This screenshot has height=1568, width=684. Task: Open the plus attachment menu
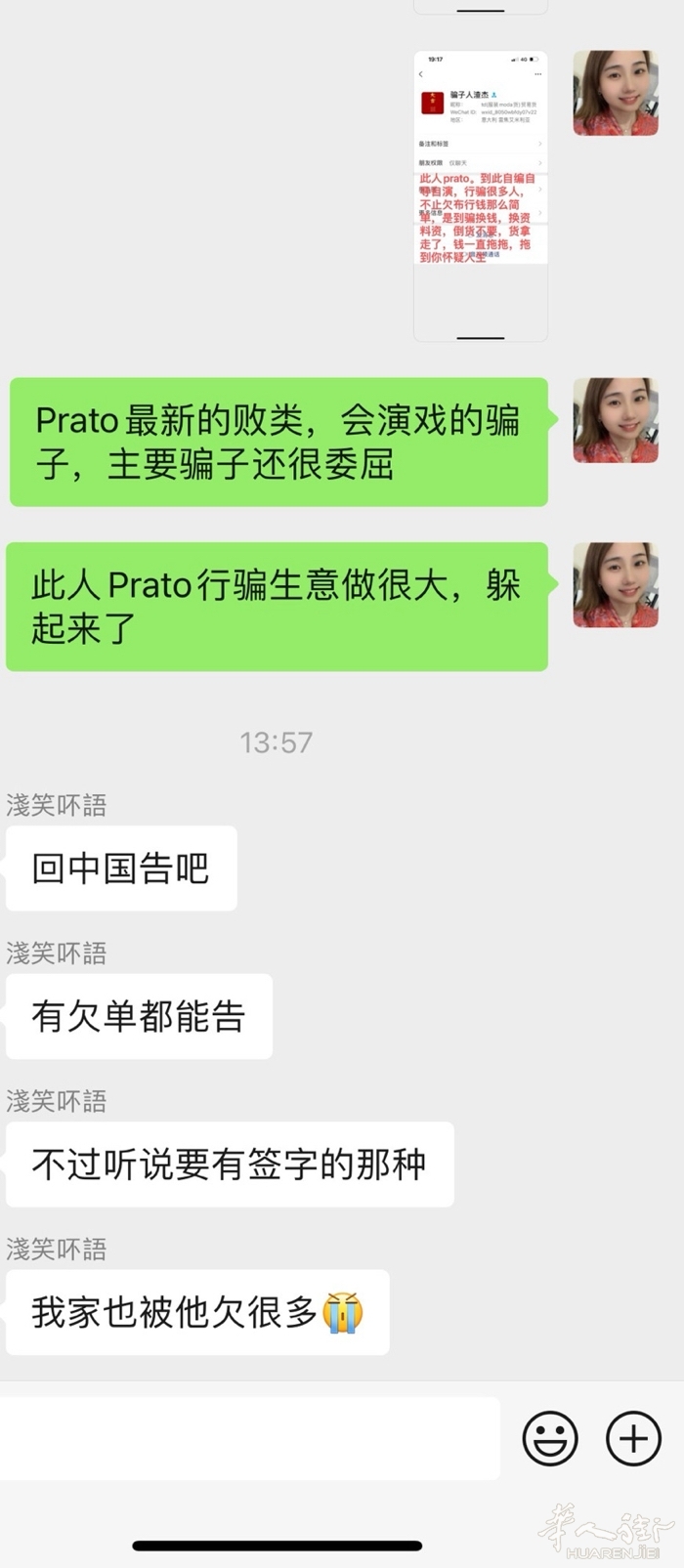click(634, 1438)
